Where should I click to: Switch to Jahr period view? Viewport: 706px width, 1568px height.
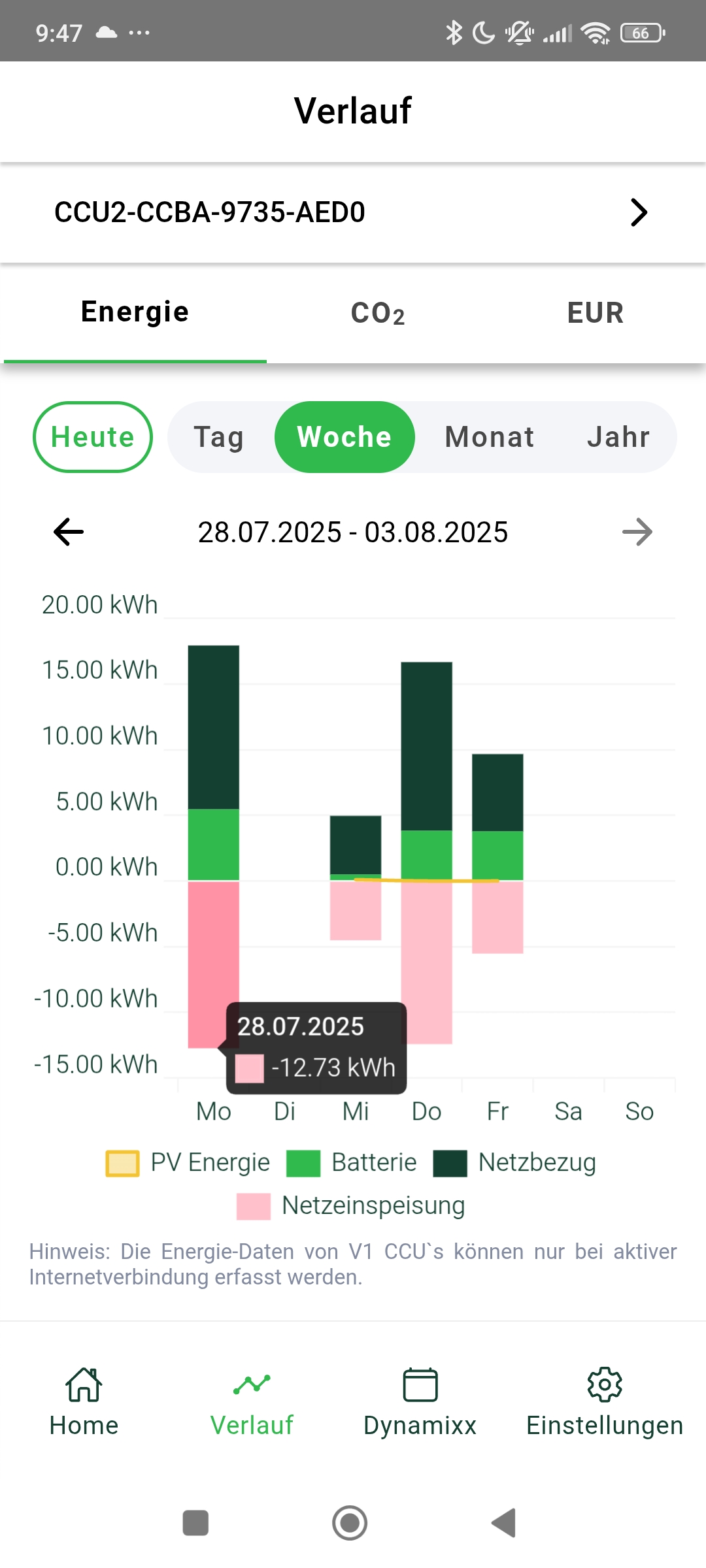tap(618, 436)
